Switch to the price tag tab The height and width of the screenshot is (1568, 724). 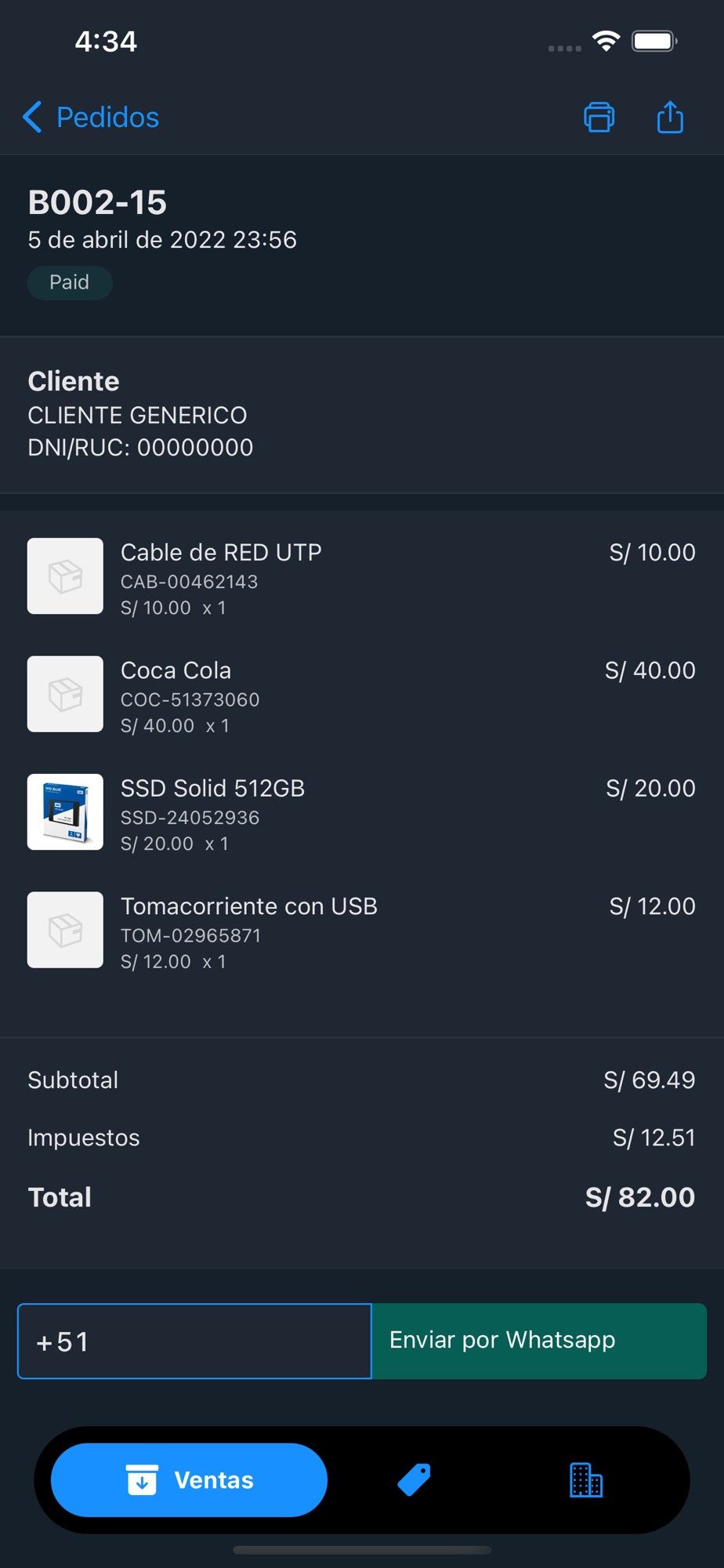[414, 1480]
